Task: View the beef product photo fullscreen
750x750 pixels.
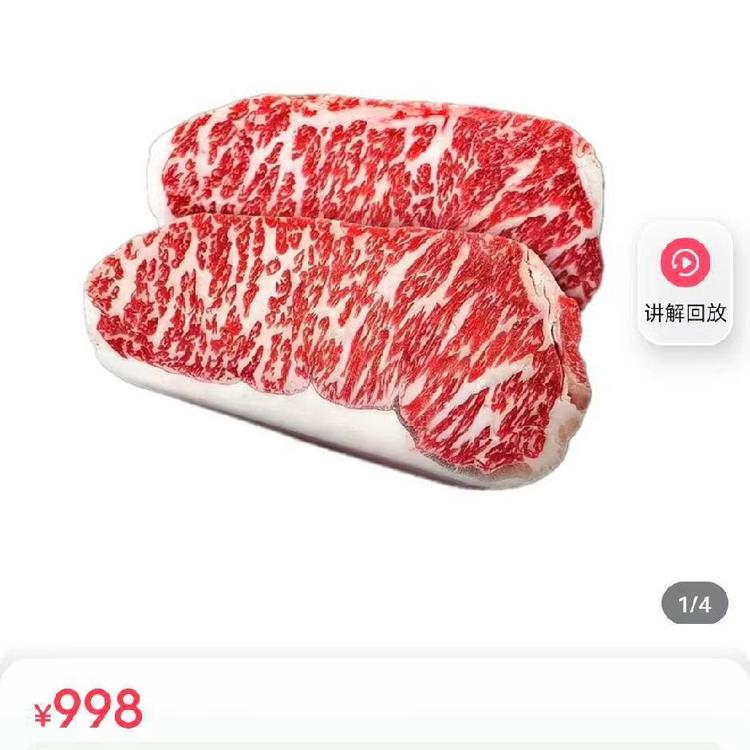Action: [345, 300]
